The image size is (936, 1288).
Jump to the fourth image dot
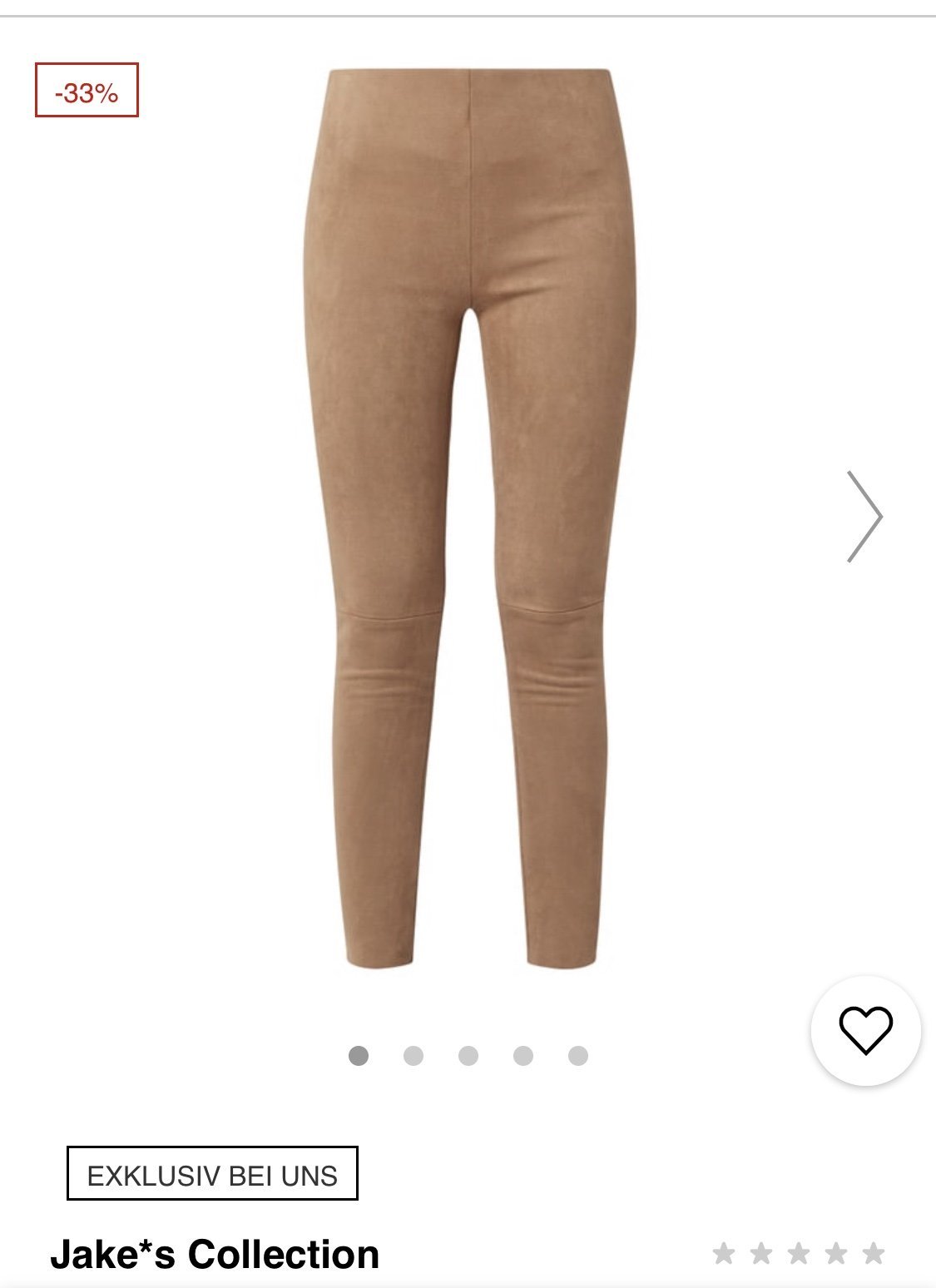[x=523, y=1056]
